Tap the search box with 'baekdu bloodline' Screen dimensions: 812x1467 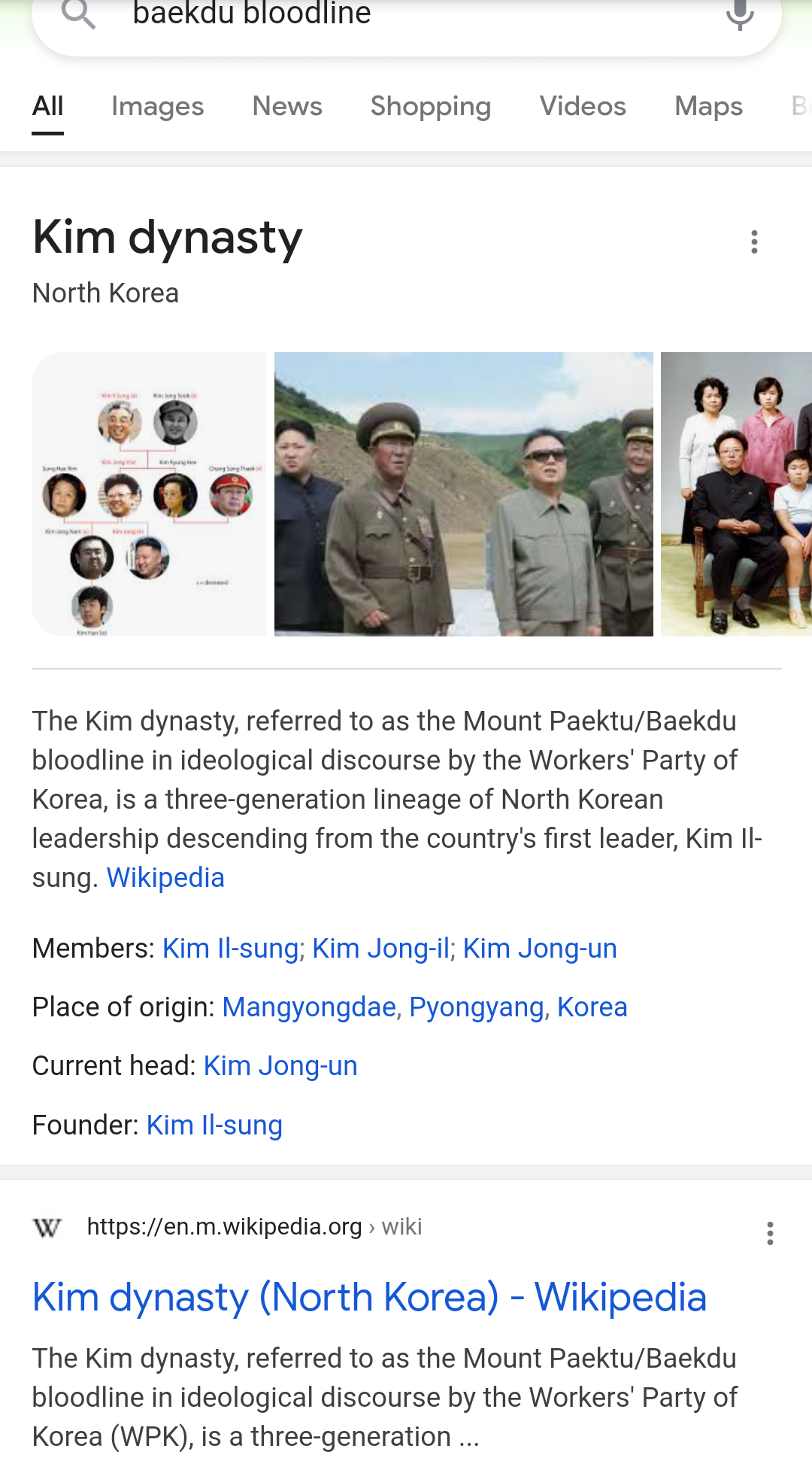[x=391, y=15]
